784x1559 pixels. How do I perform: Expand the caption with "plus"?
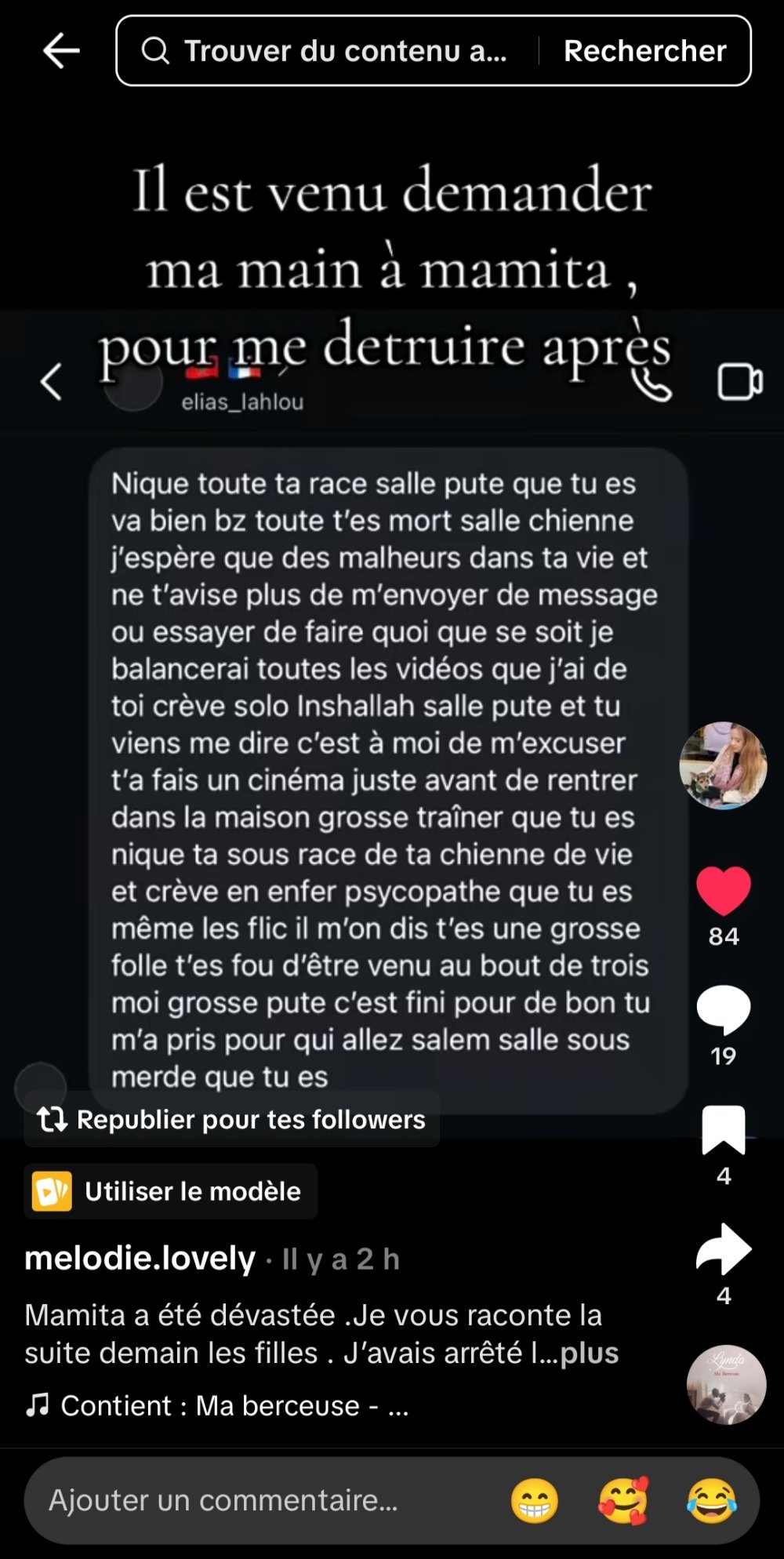(x=589, y=1354)
